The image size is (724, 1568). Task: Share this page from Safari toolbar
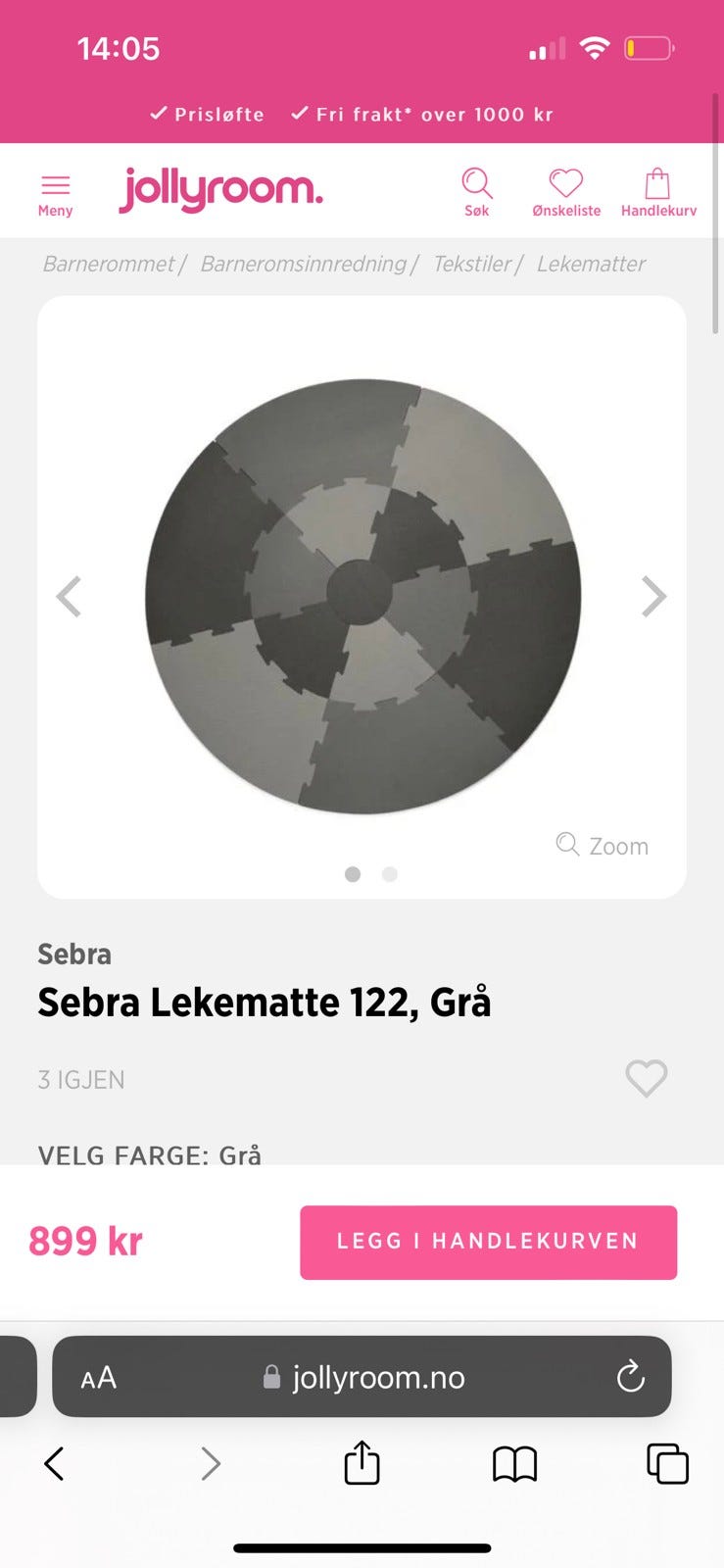(x=362, y=1463)
